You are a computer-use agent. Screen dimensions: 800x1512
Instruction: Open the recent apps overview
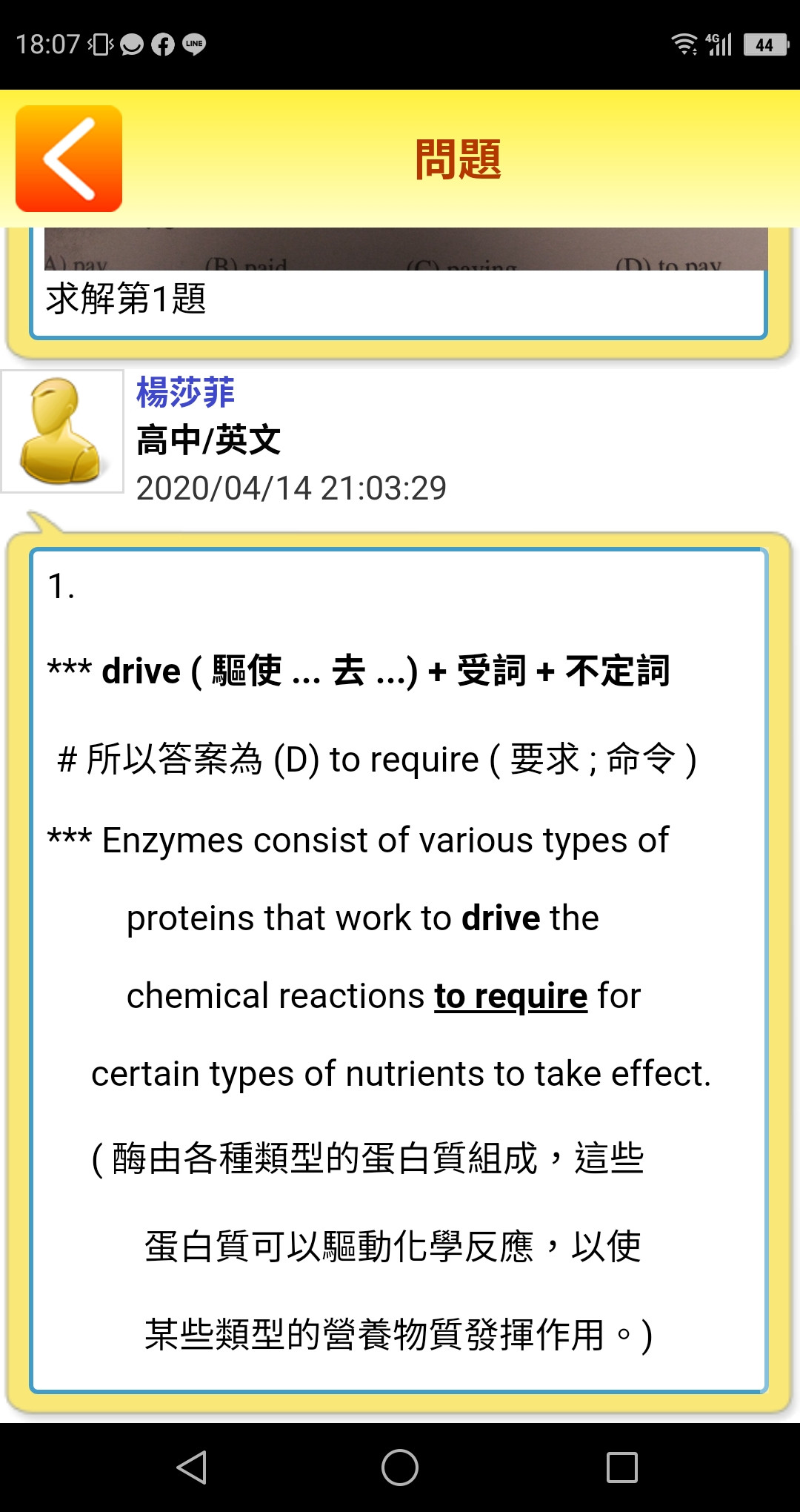click(621, 1467)
